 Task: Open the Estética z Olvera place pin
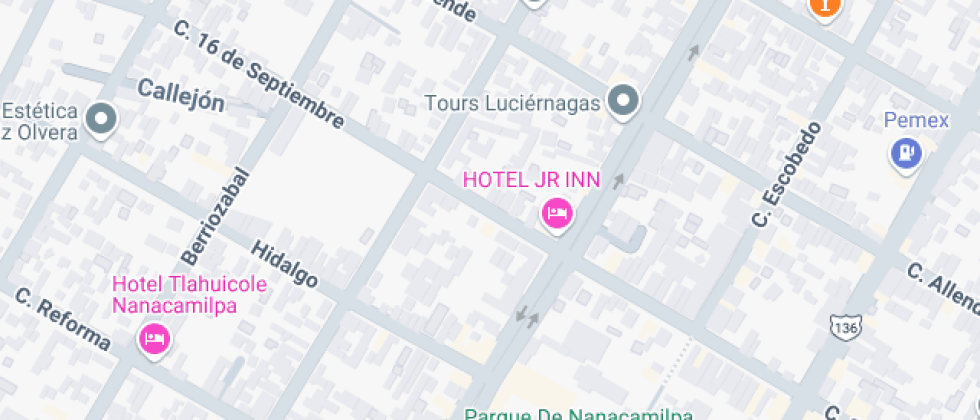101,120
